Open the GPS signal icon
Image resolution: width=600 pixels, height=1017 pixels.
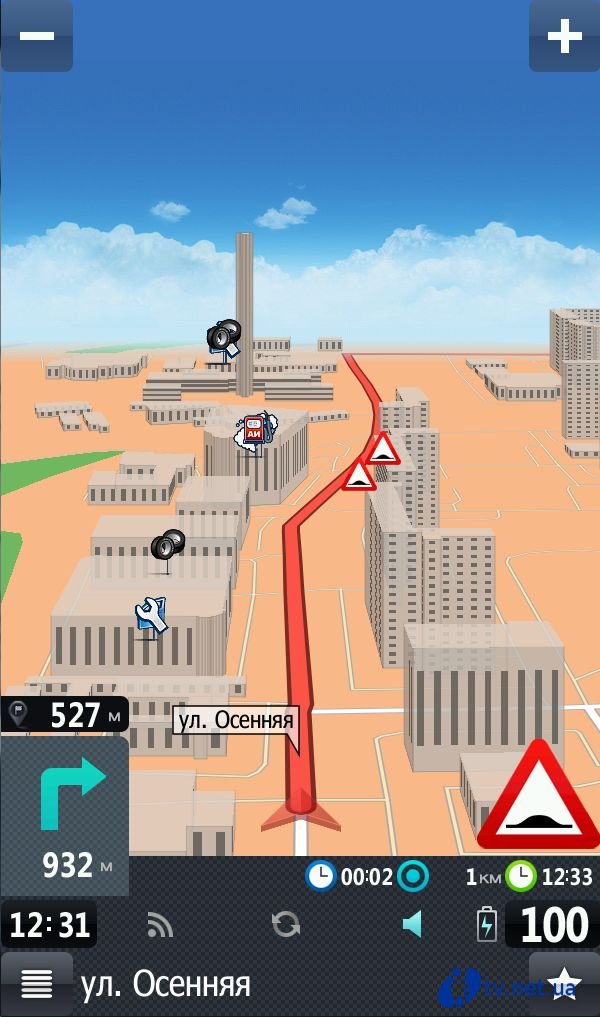pyautogui.click(x=160, y=924)
